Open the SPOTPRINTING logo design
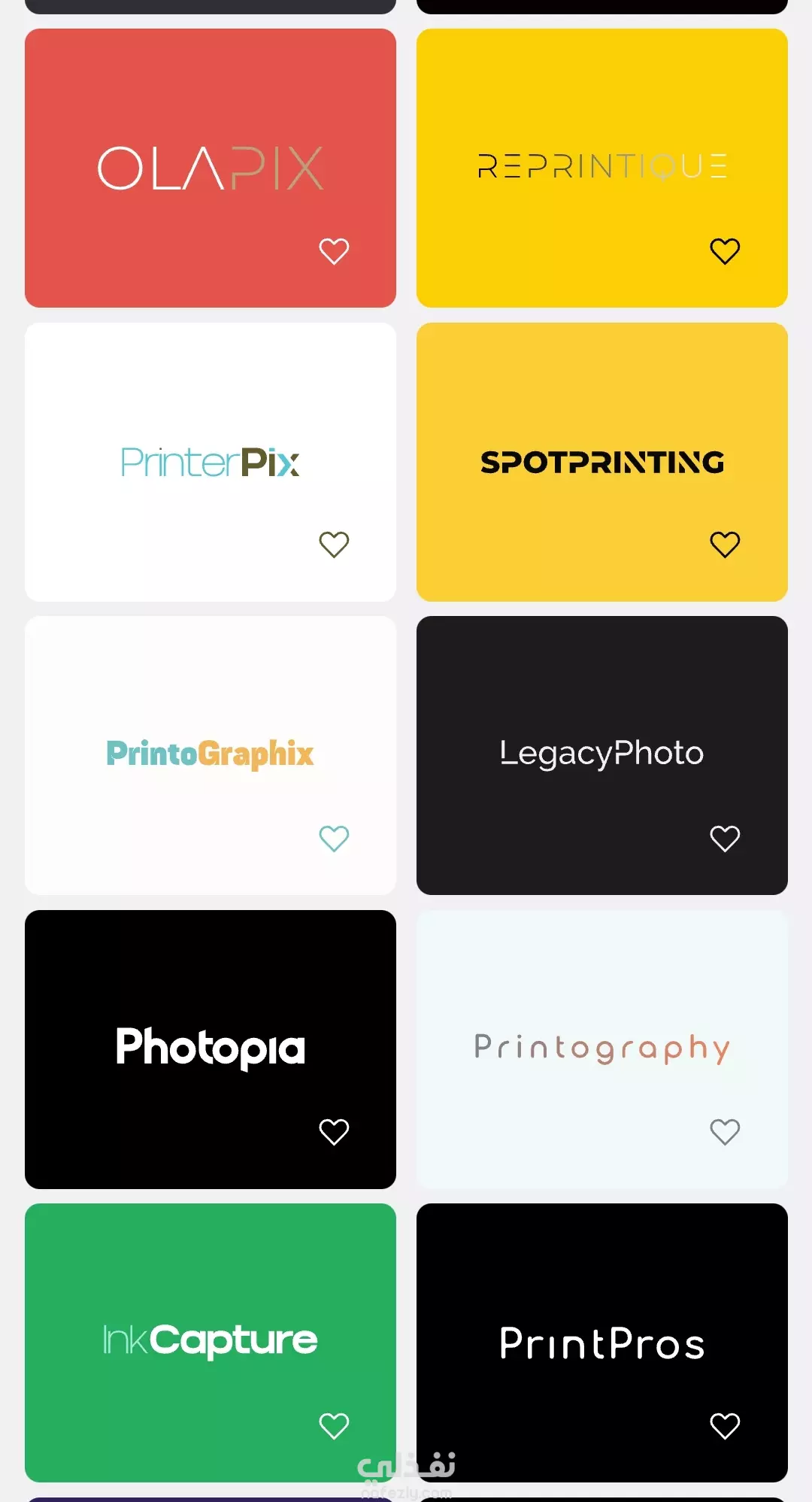The image size is (812, 1502). pos(601,462)
